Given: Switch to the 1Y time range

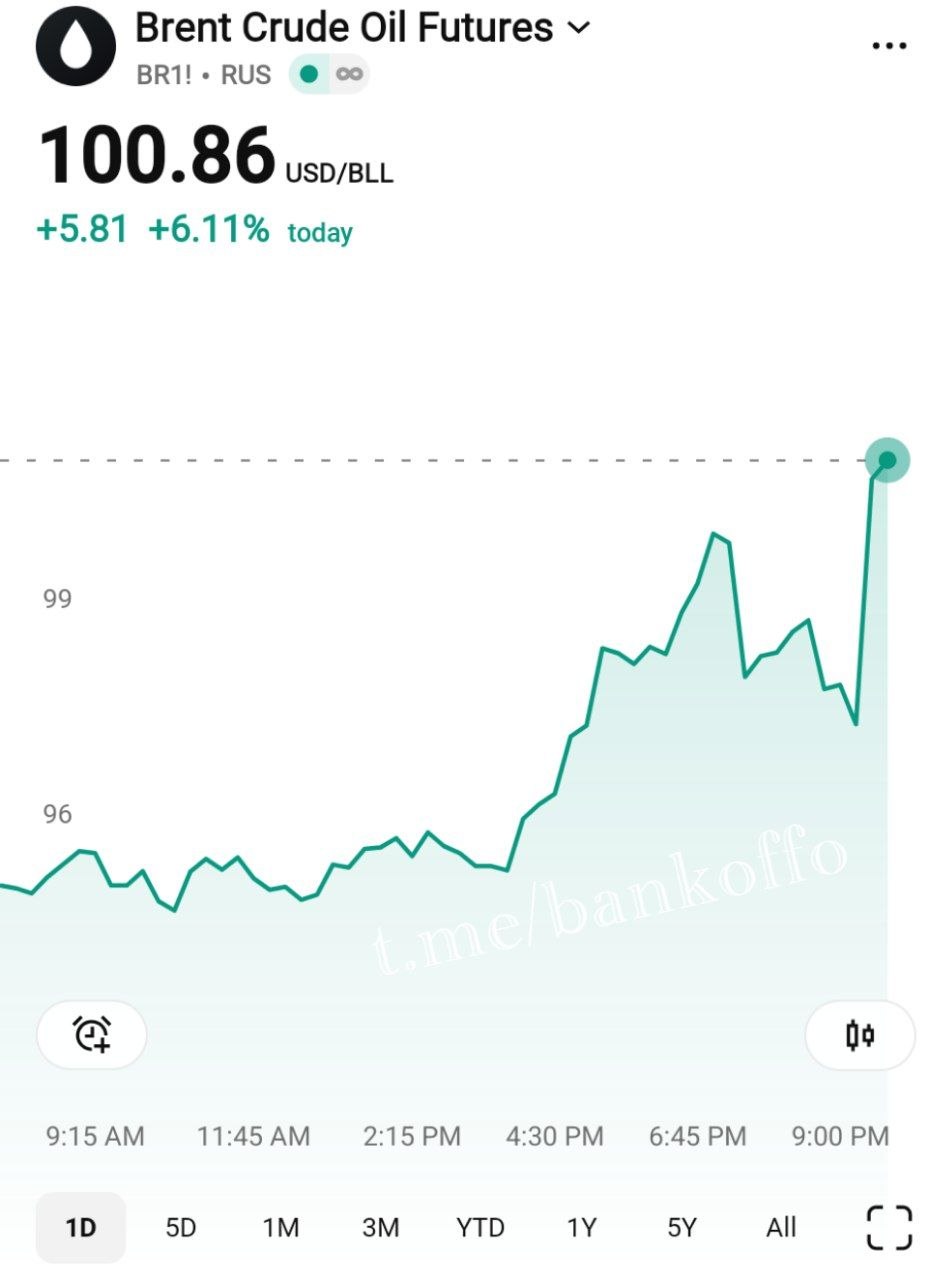Looking at the screenshot, I should tap(581, 1227).
